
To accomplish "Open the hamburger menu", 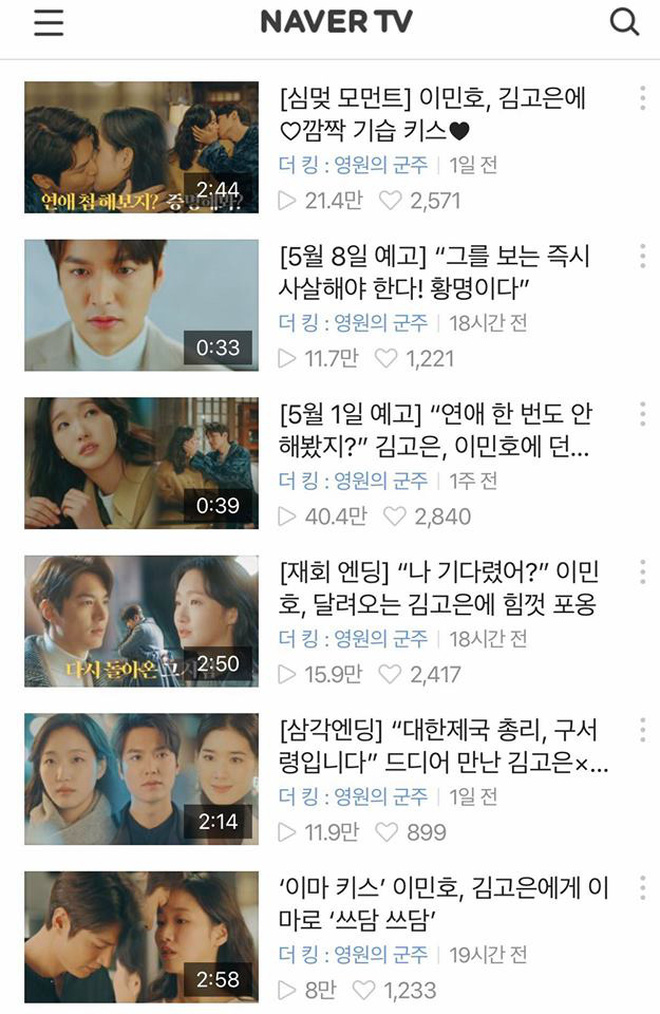I will click(x=48, y=24).
